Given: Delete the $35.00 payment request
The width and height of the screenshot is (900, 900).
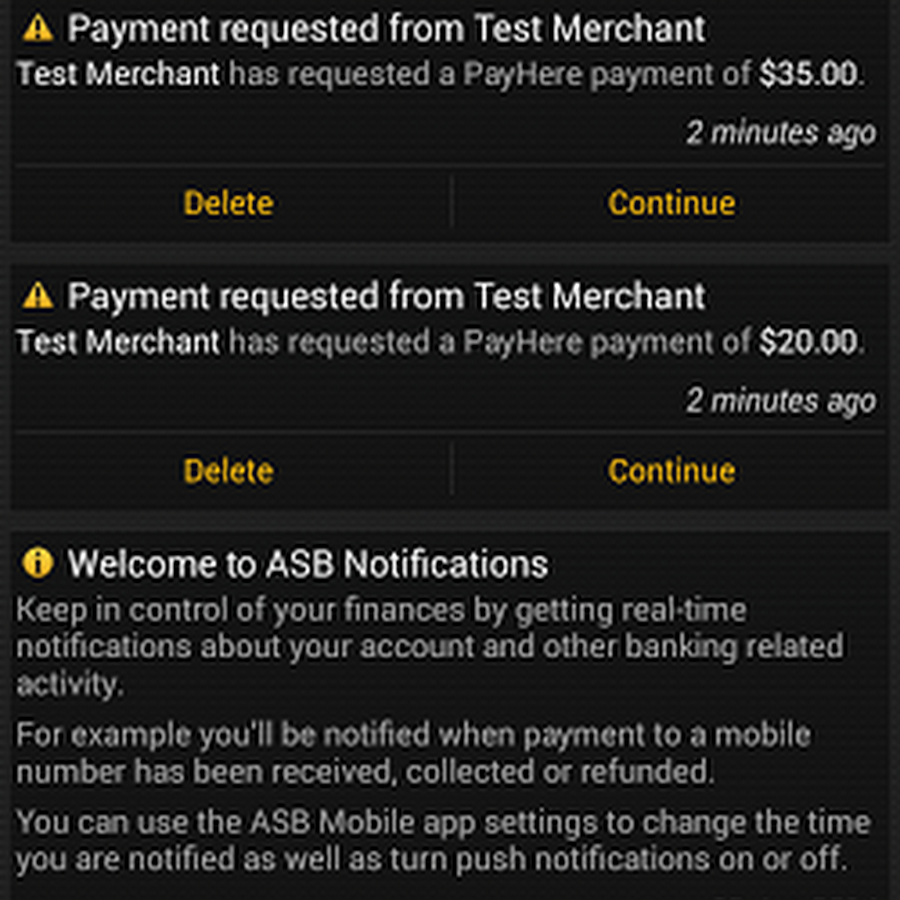Looking at the screenshot, I should pyautogui.click(x=228, y=203).
